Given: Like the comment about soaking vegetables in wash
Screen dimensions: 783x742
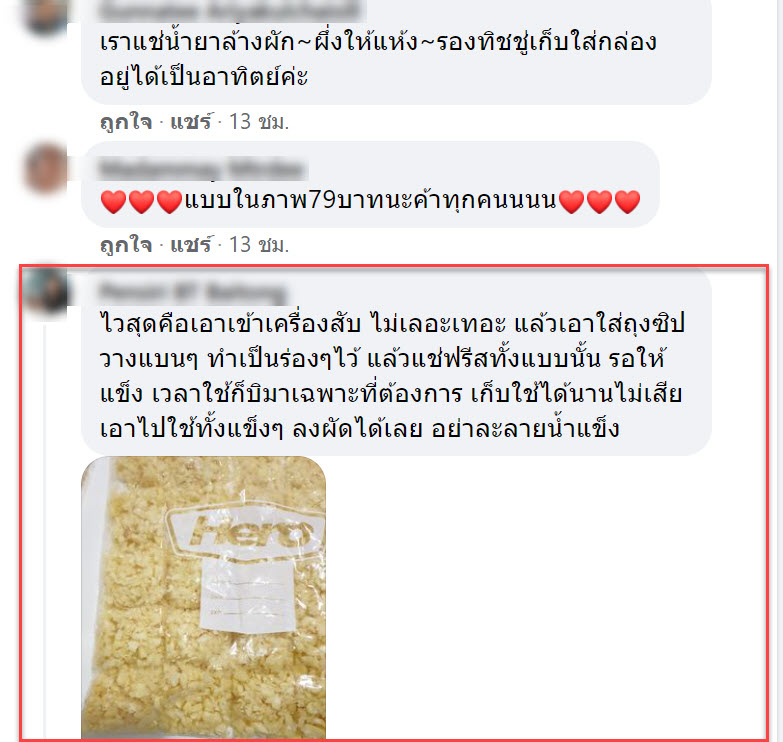Looking at the screenshot, I should pyautogui.click(x=126, y=123).
